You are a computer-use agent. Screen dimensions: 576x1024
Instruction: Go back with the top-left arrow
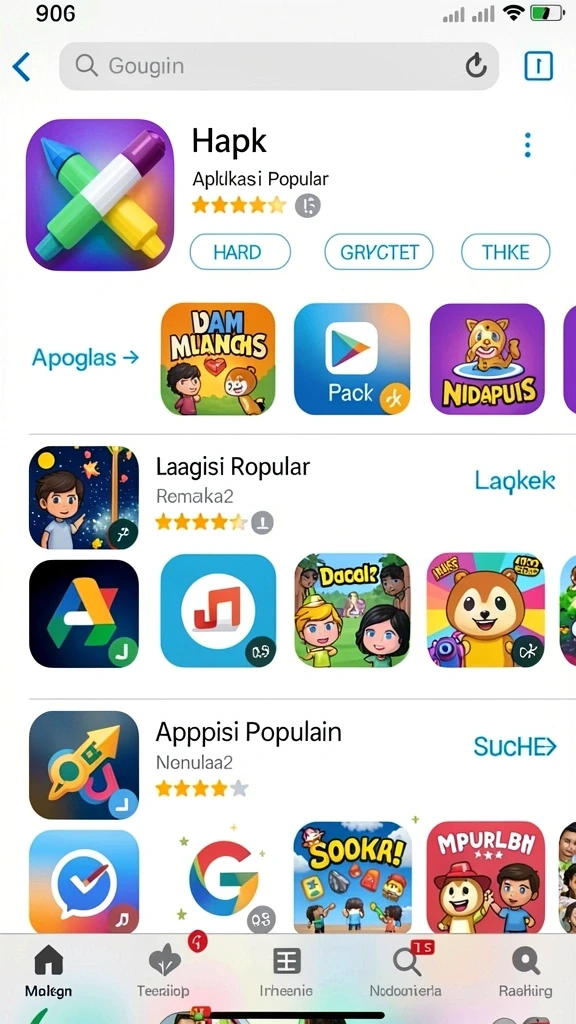point(22,67)
